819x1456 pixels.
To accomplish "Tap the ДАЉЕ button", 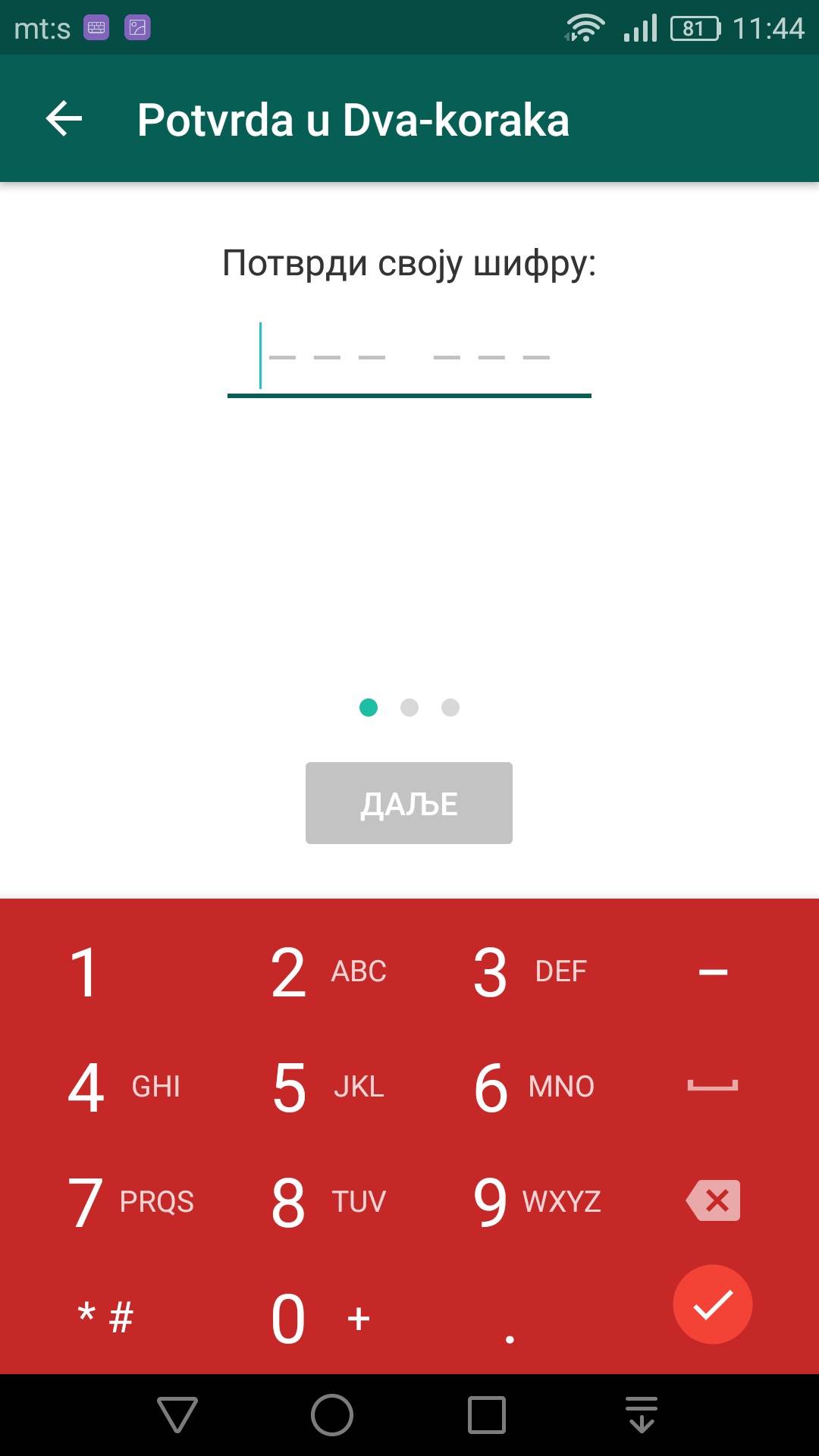I will [409, 803].
